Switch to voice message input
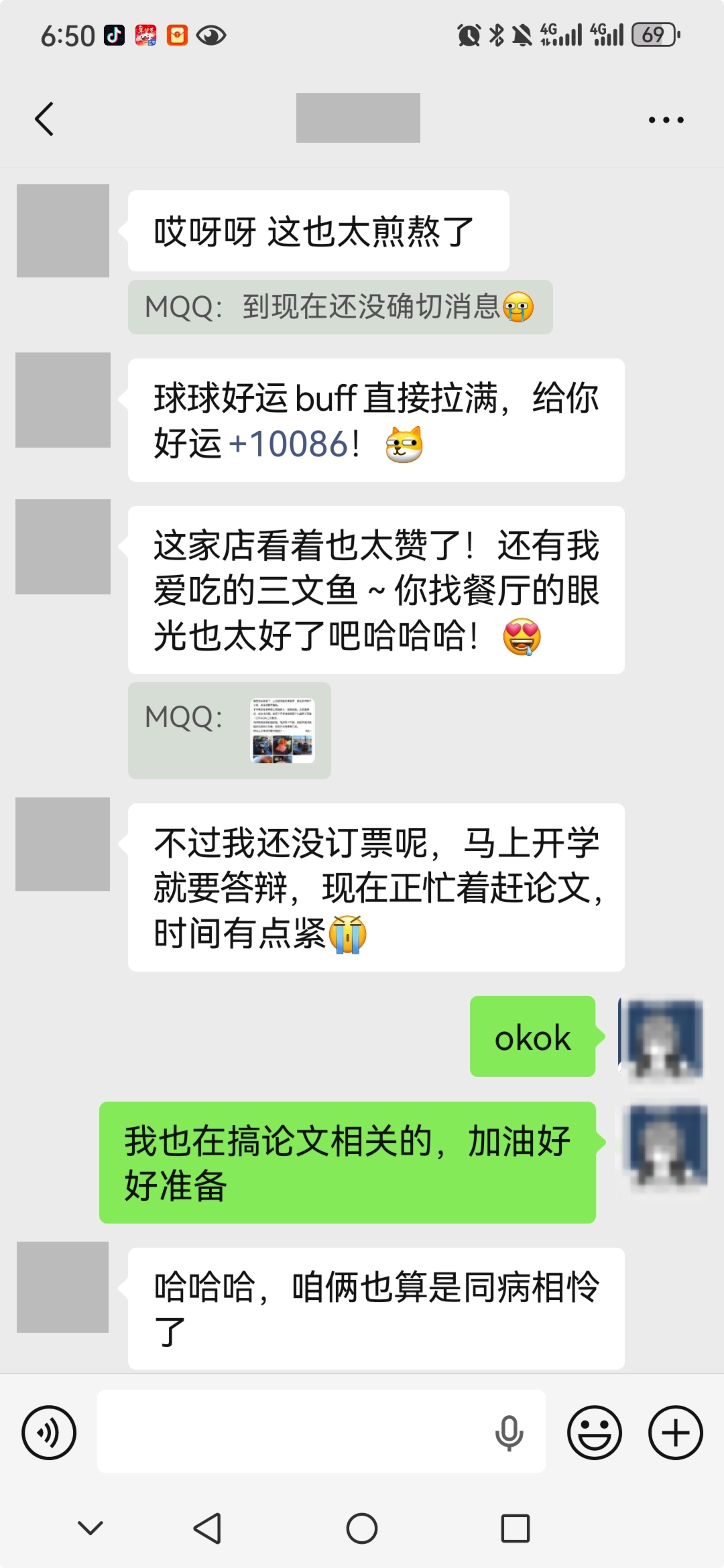 (x=49, y=1432)
